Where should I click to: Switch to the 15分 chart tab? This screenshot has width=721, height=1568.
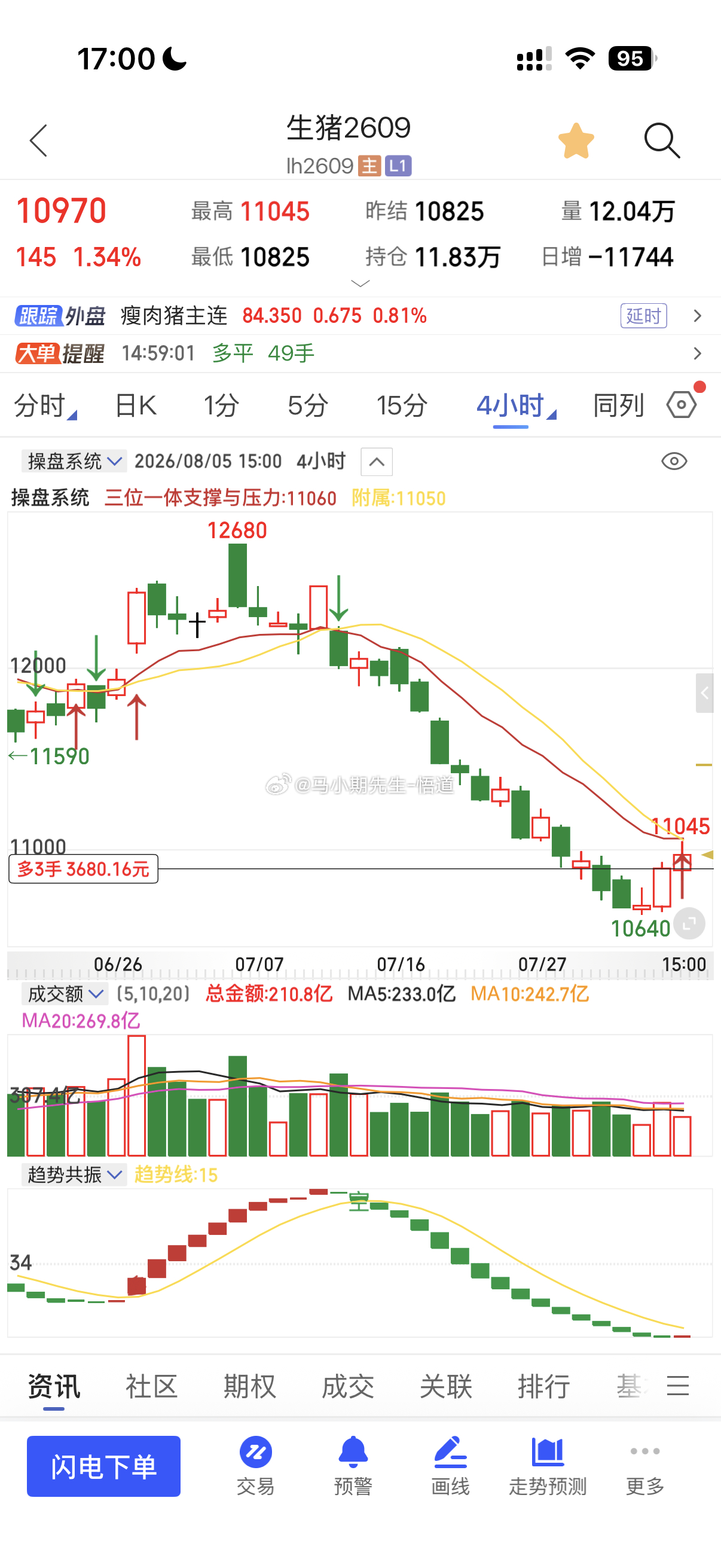tap(402, 405)
